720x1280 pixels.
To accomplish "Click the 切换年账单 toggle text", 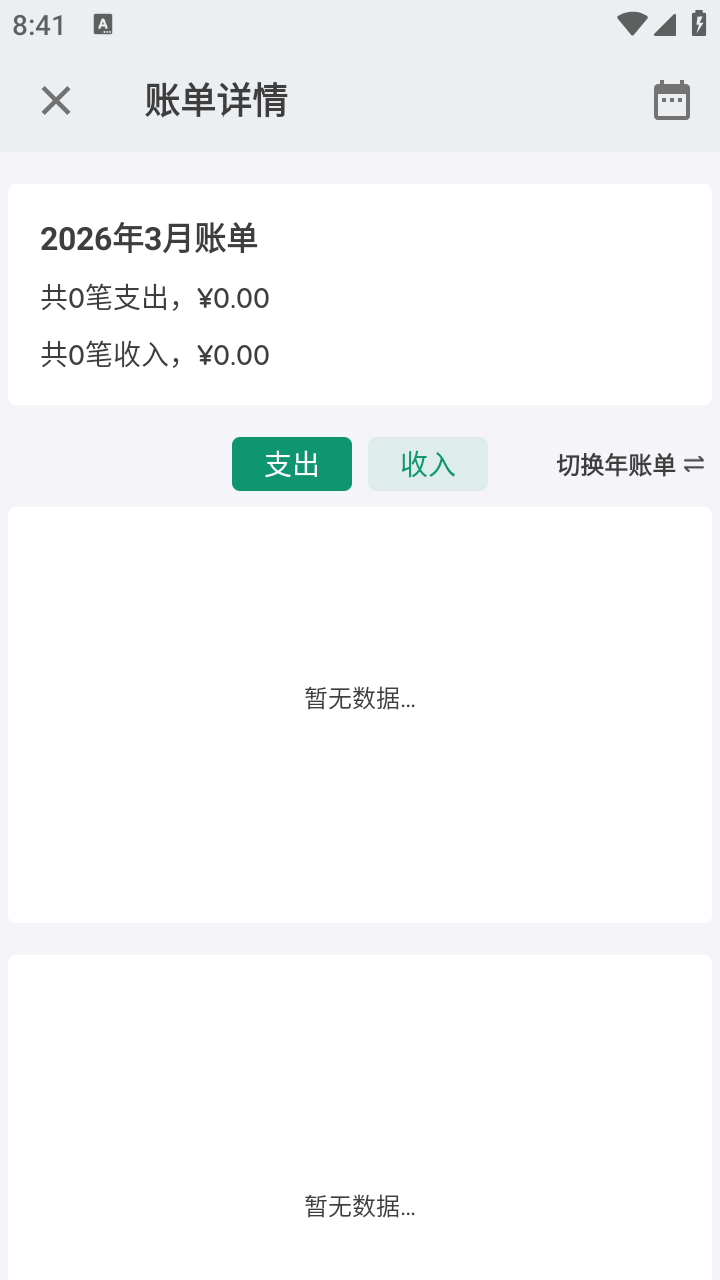I will (x=614, y=464).
